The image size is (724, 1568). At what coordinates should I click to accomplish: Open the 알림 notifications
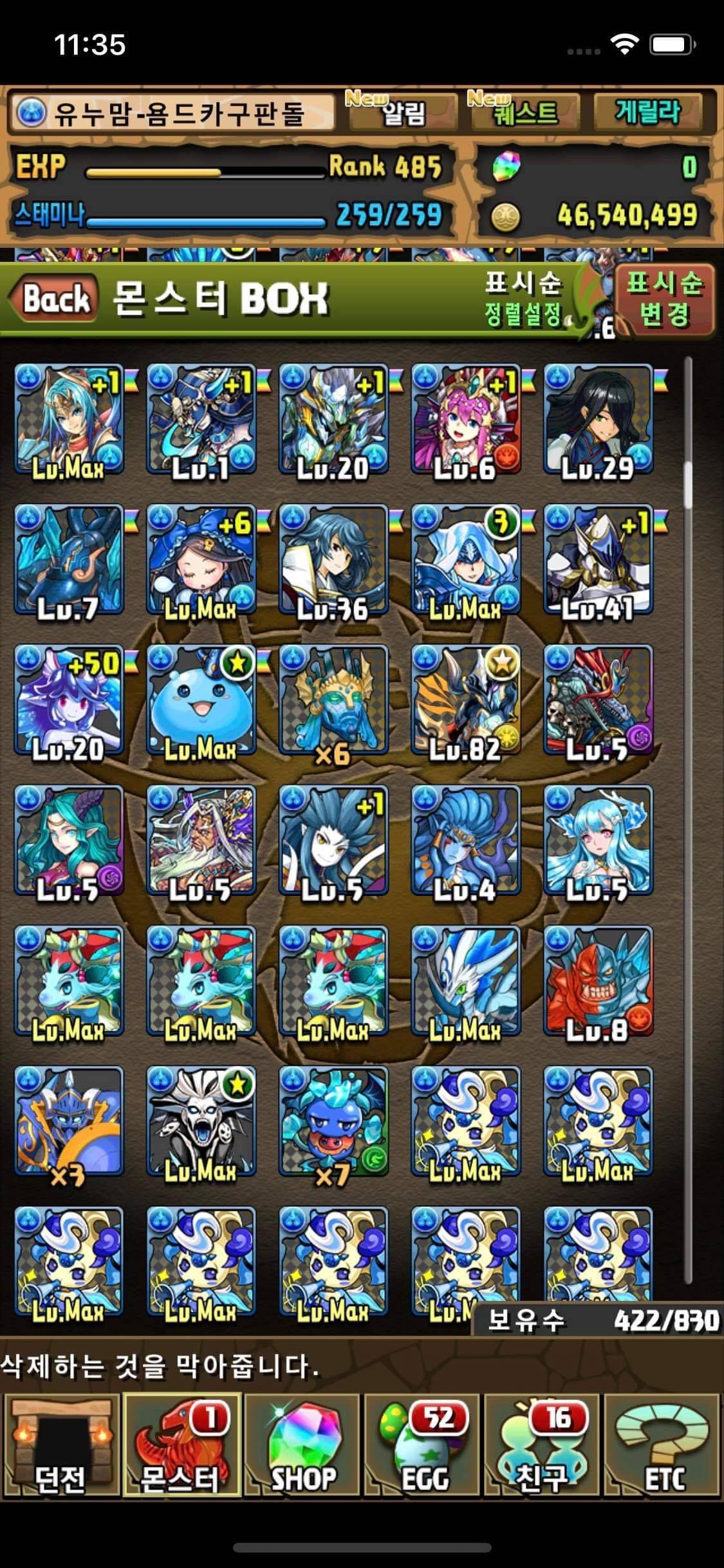tap(402, 112)
